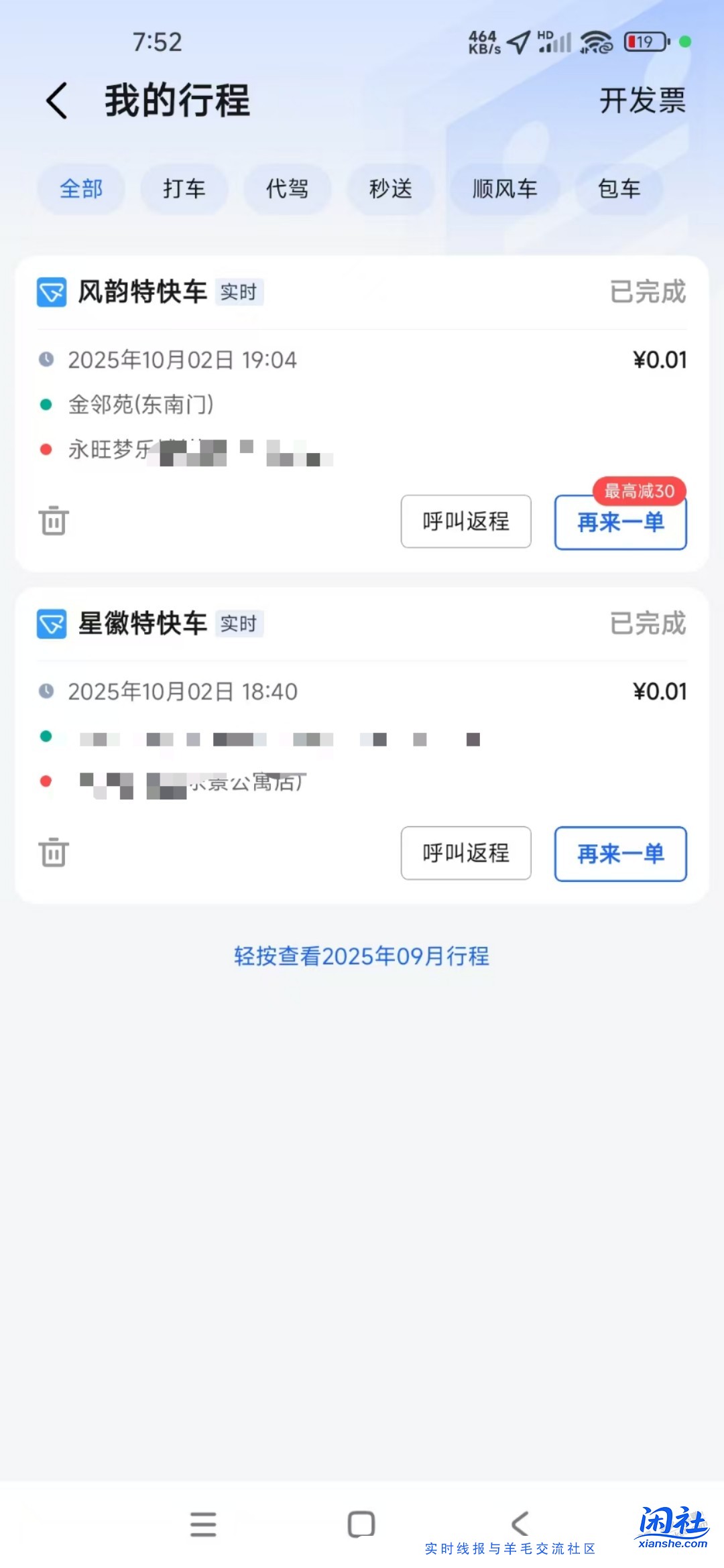Screen dimensions: 724x1568
Task: Tap the 星徽特快车 service icon
Action: (x=50, y=624)
